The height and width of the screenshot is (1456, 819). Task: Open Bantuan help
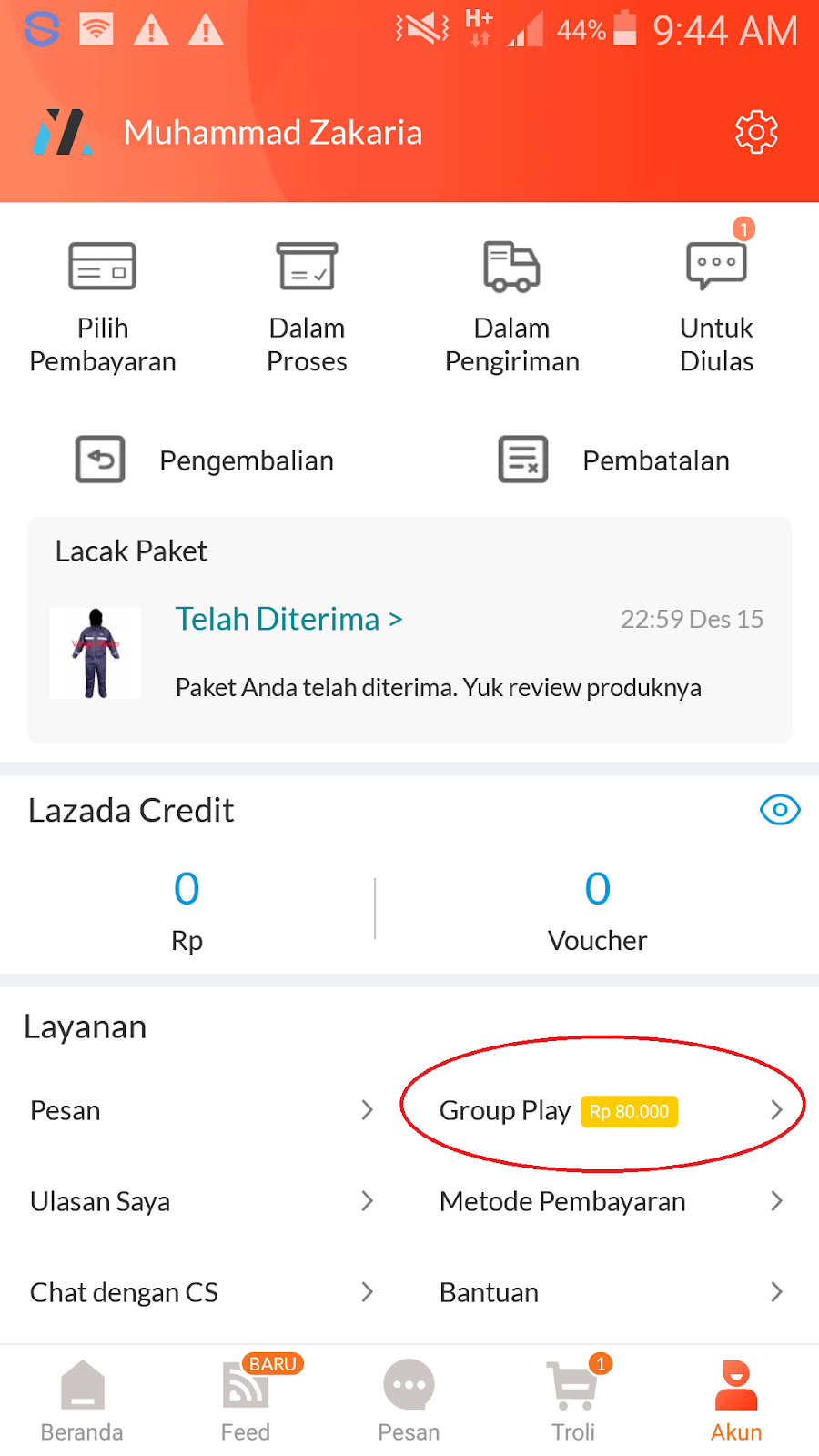tap(610, 1292)
